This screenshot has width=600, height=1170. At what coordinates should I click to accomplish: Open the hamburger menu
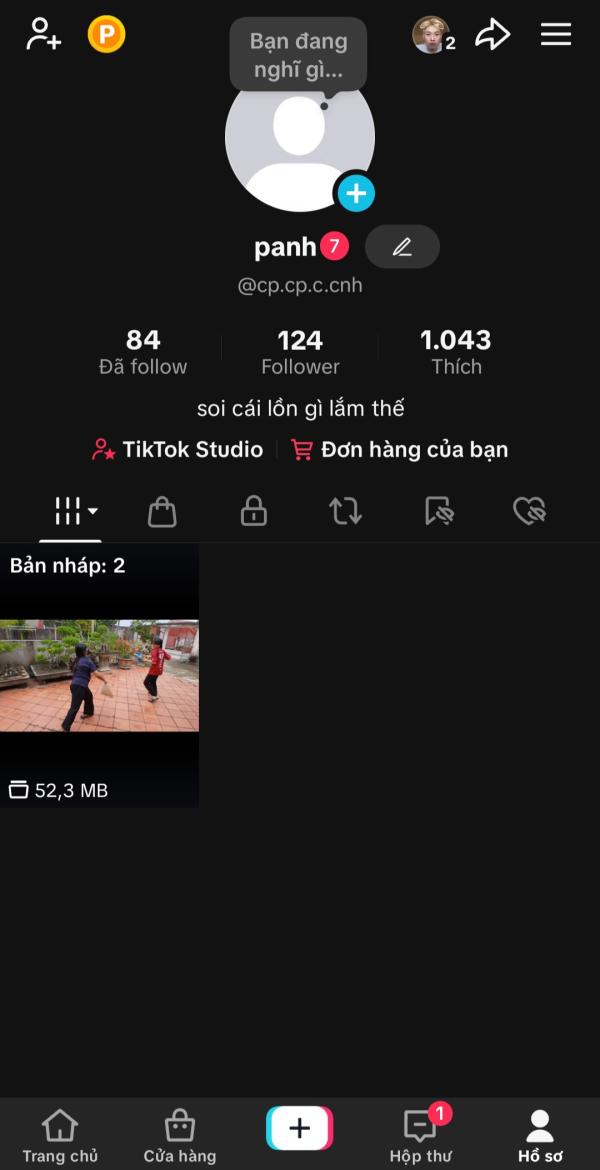click(x=556, y=35)
